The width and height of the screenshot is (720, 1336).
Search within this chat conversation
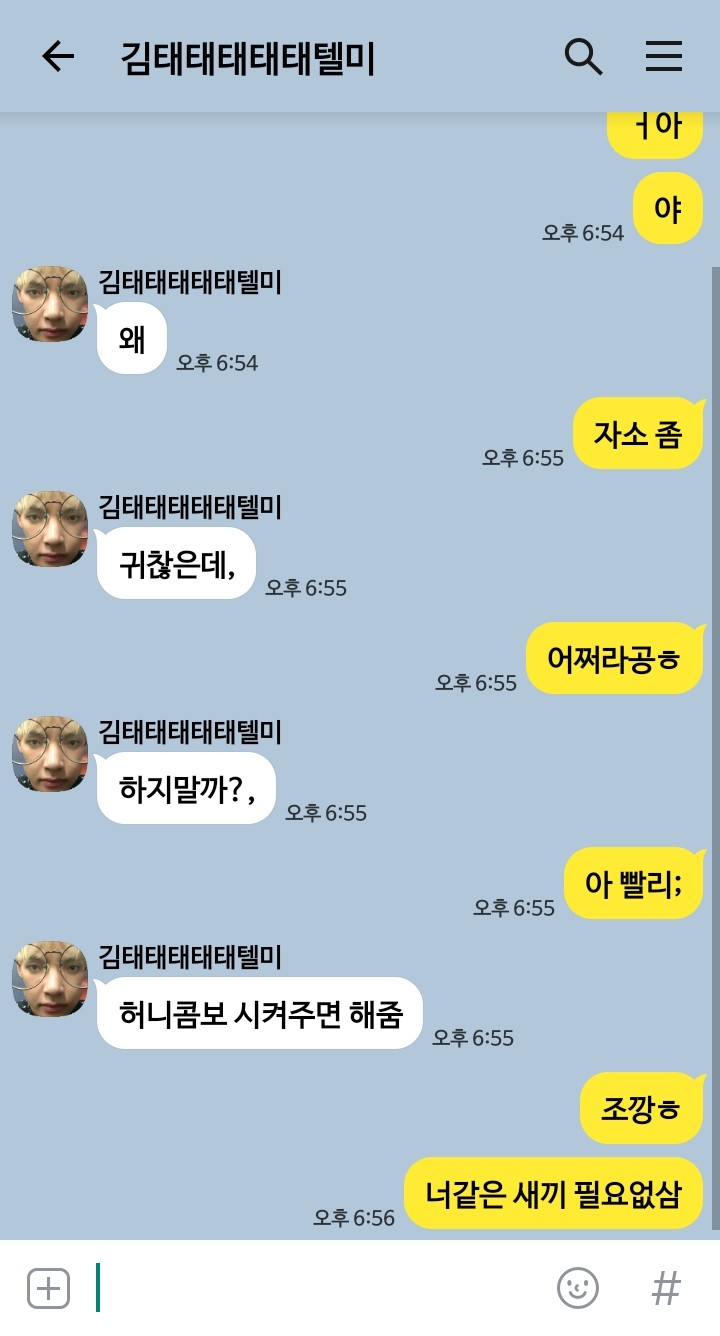pyautogui.click(x=583, y=57)
